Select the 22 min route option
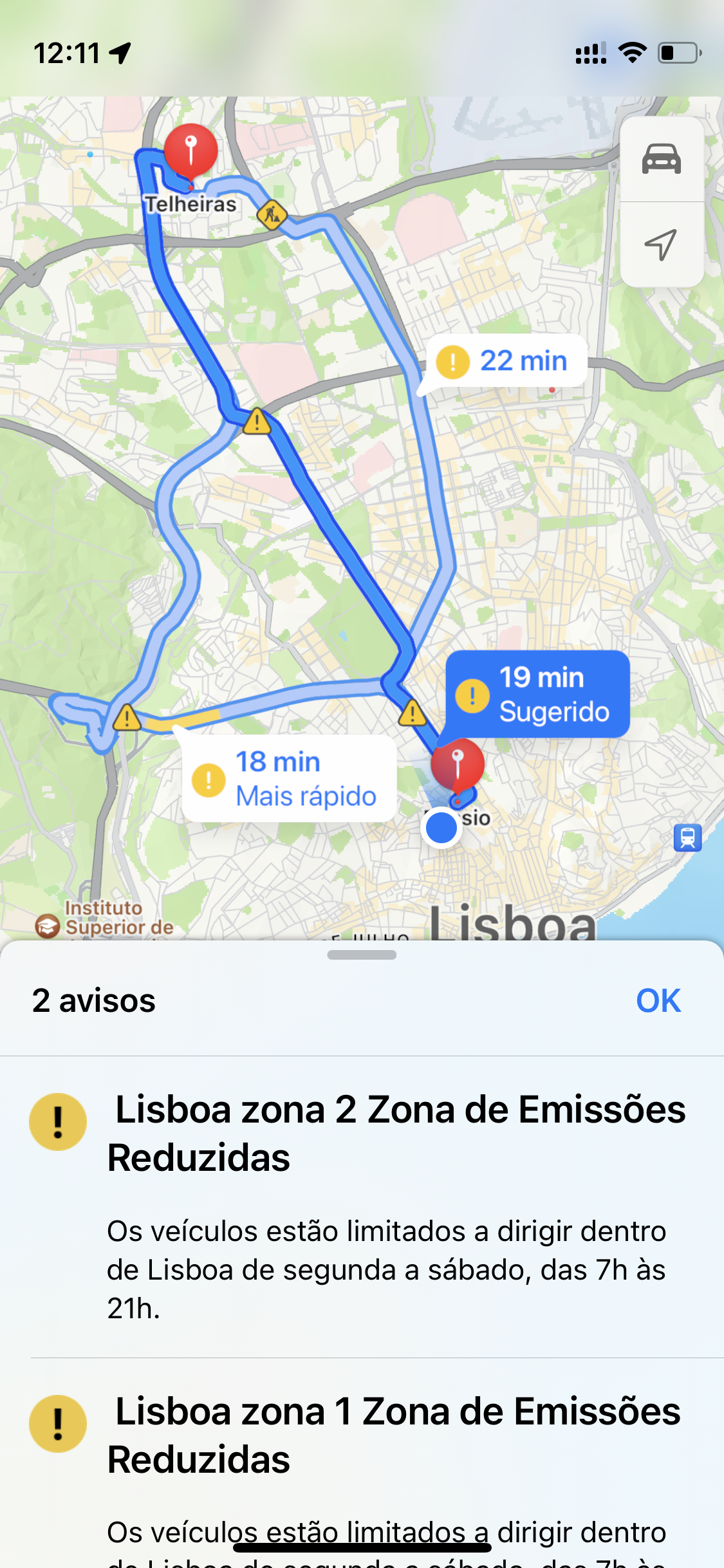Viewport: 724px width, 1568px height. (x=506, y=361)
